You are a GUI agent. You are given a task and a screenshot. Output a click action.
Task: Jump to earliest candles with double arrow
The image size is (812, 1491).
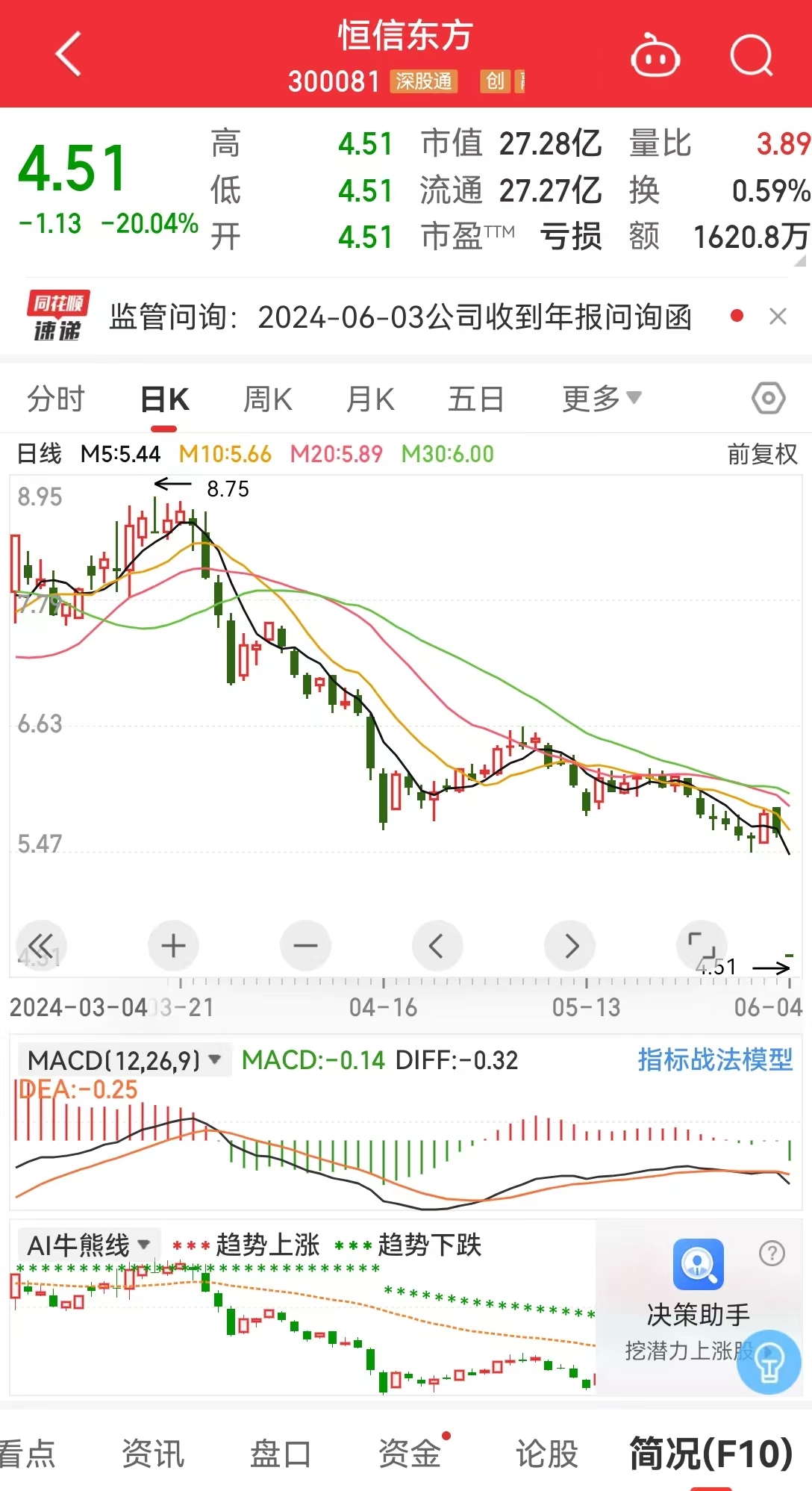(41, 946)
